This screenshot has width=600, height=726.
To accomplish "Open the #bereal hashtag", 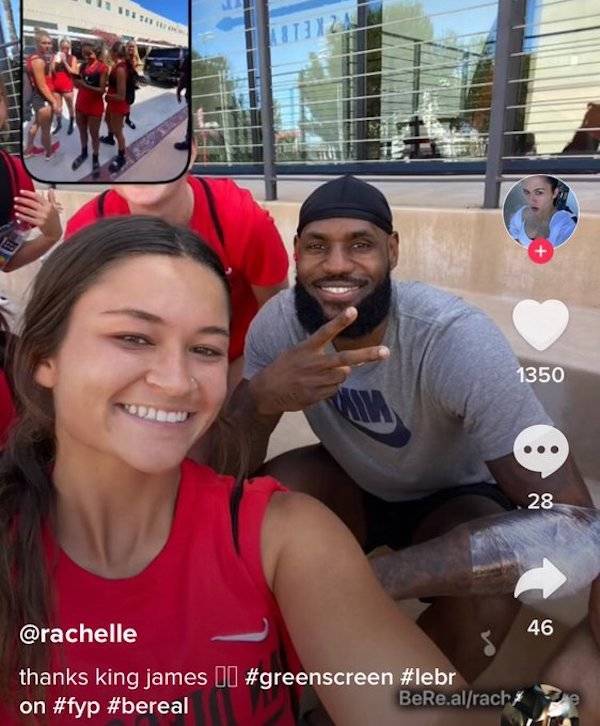I will (147, 704).
